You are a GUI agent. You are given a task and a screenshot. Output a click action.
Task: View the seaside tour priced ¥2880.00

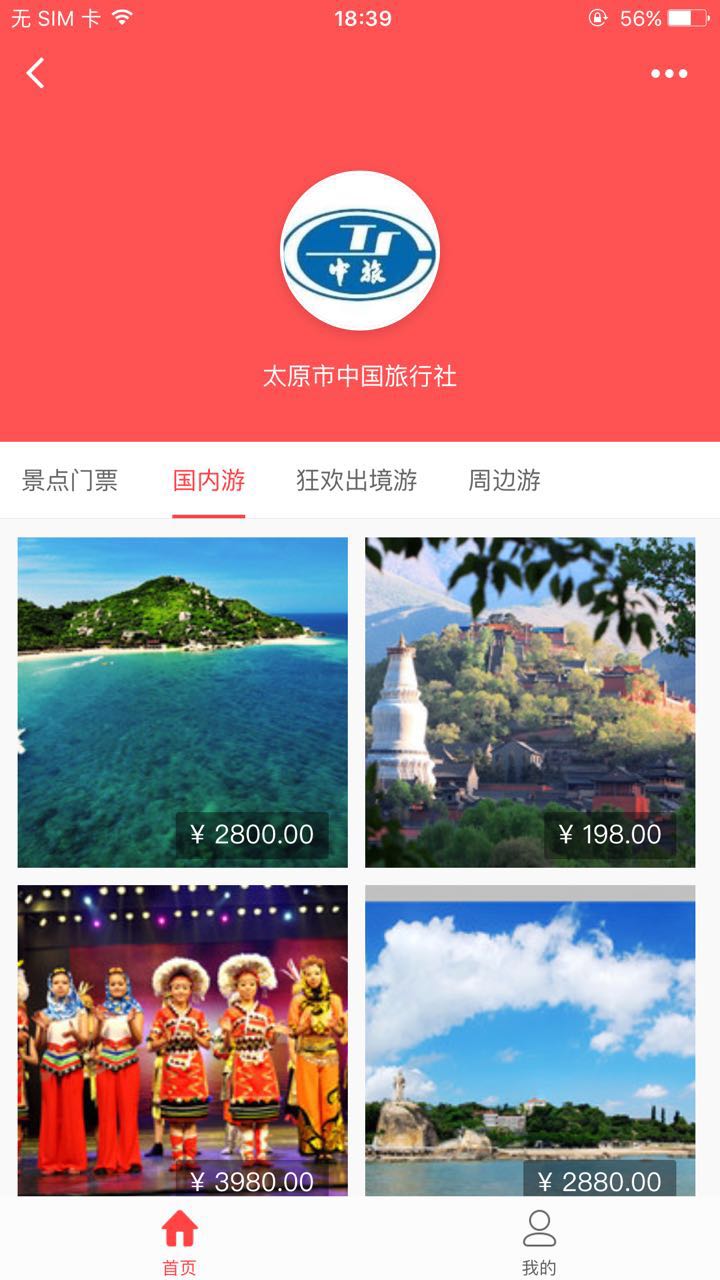click(x=530, y=1040)
